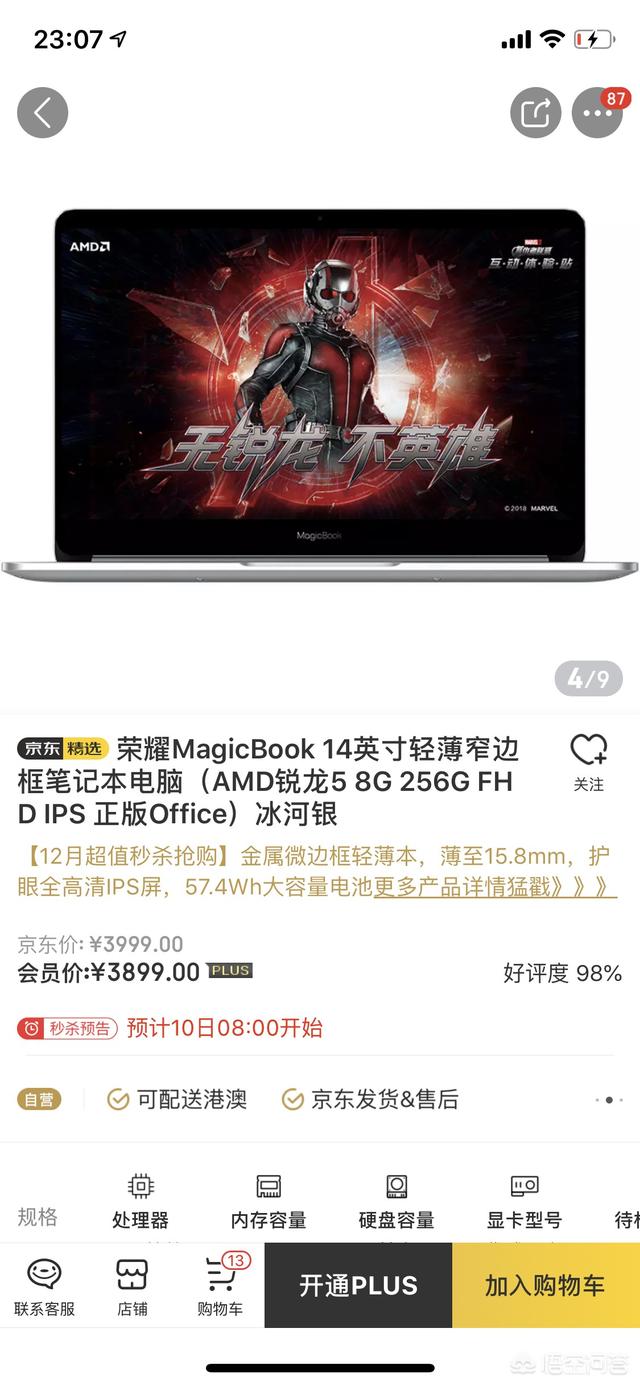
Task: Open the 购物车 shopping cart
Action: coord(220,1286)
